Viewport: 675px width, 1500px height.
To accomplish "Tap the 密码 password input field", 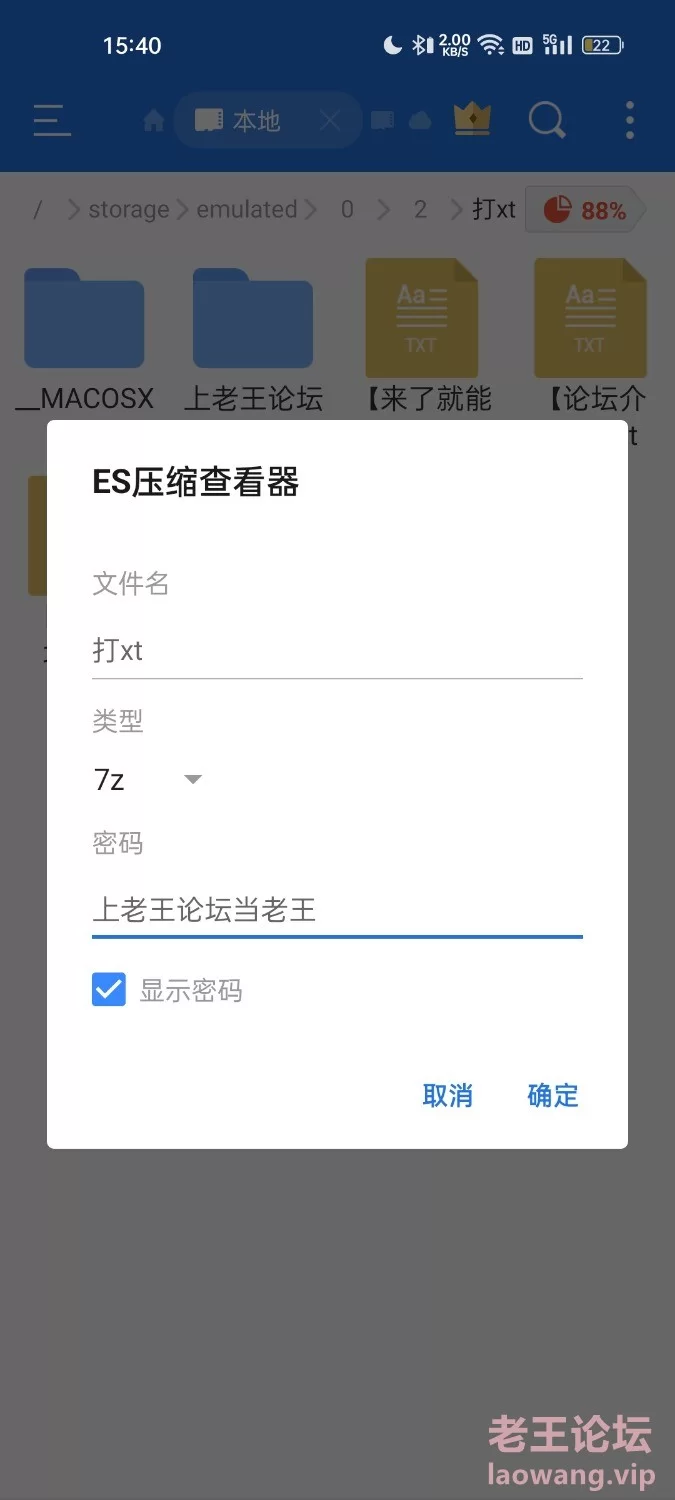I will pos(337,909).
